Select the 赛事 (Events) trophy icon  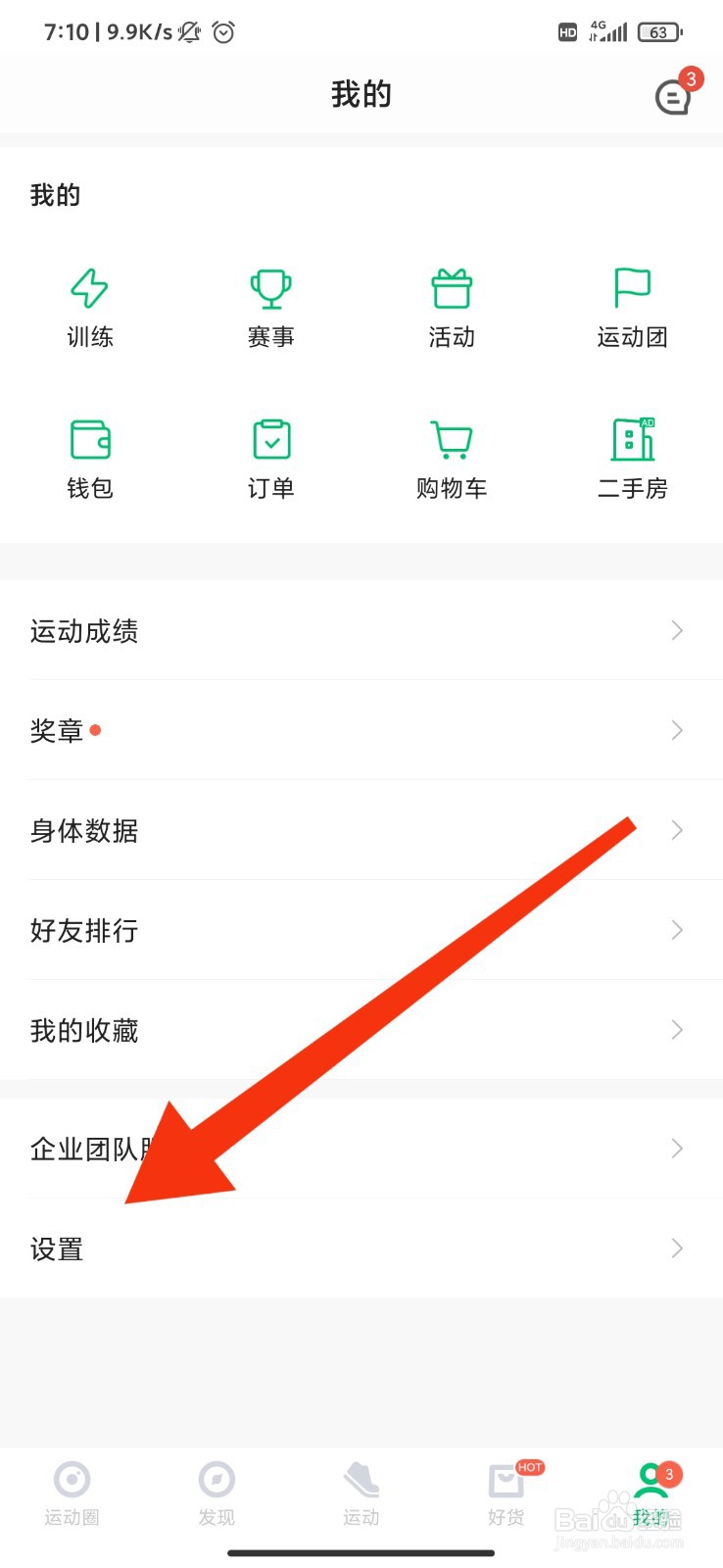point(270,289)
